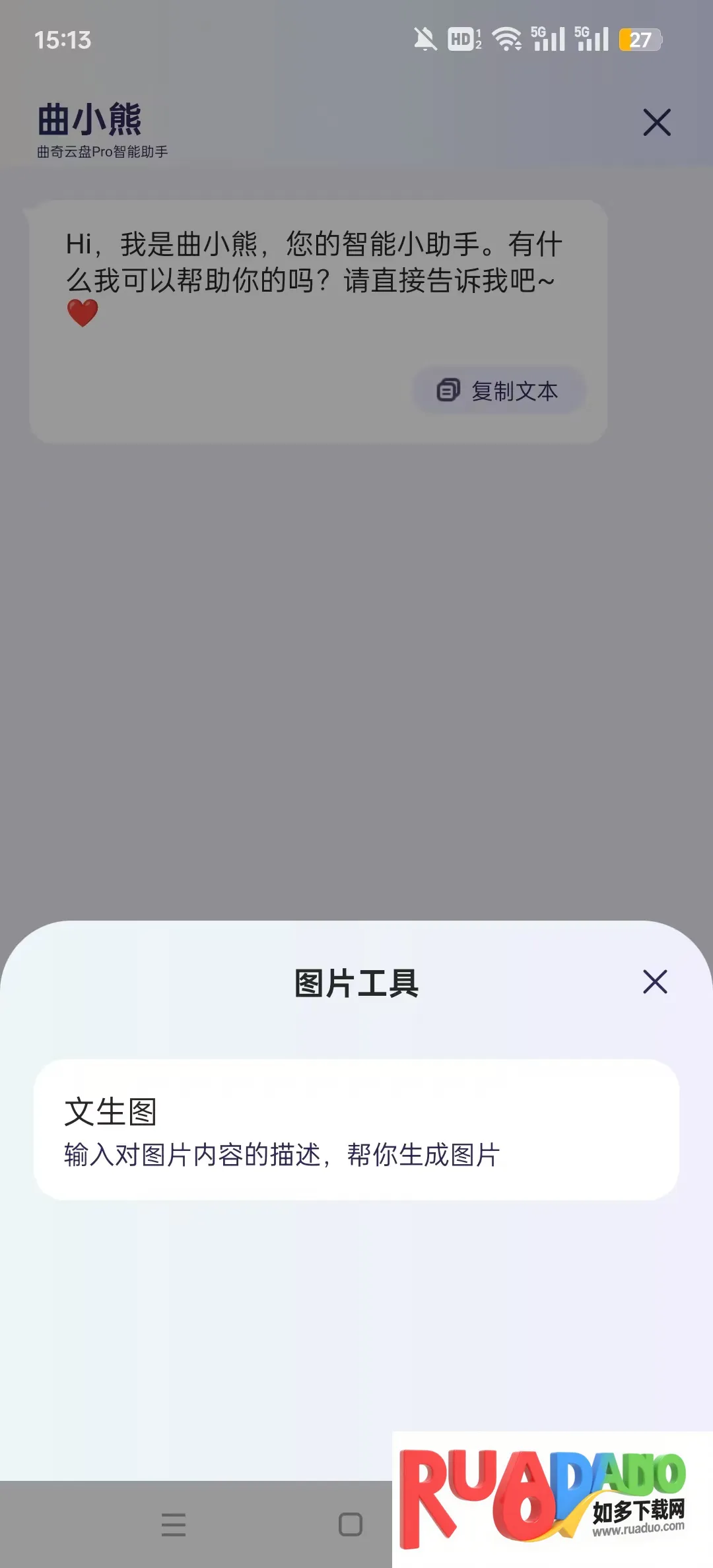Tap 复制文本 to copy the greeting
The image size is (713, 1568).
point(499,391)
